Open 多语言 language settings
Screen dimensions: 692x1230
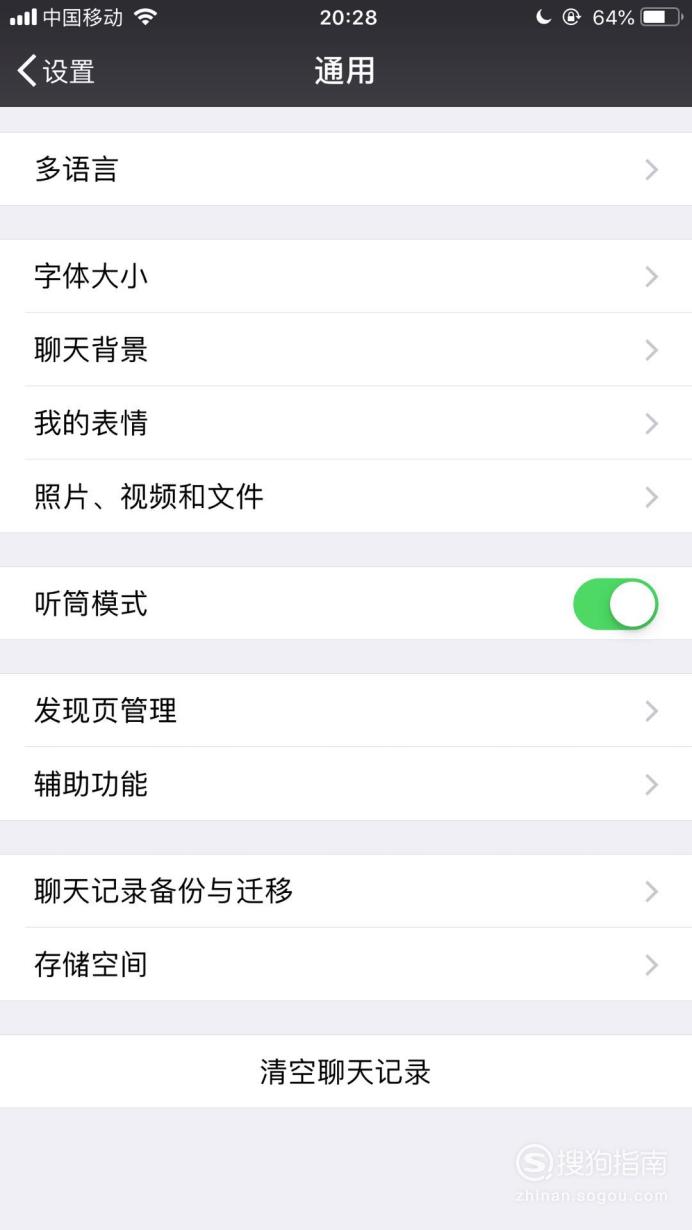[346, 169]
